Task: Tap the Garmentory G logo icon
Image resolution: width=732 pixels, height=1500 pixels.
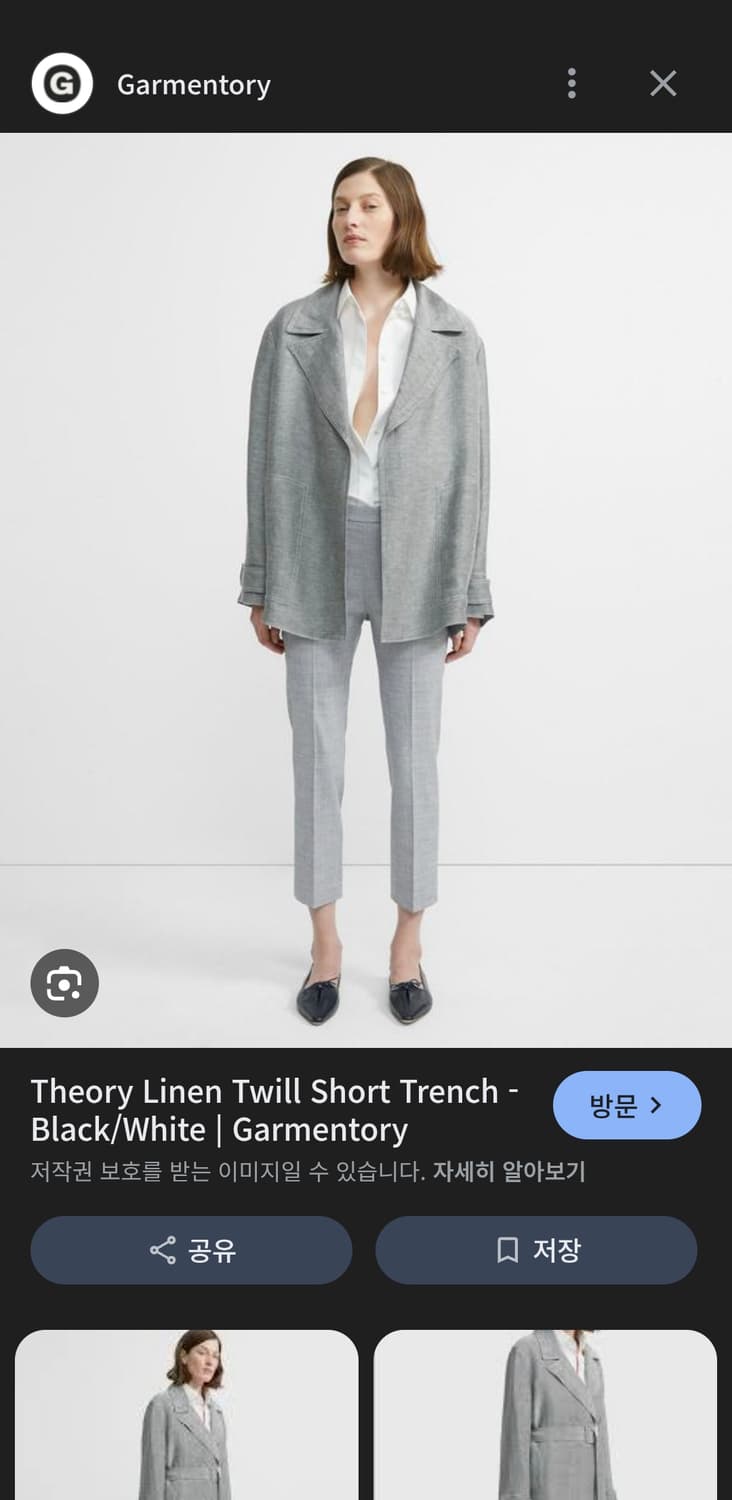Action: [63, 83]
